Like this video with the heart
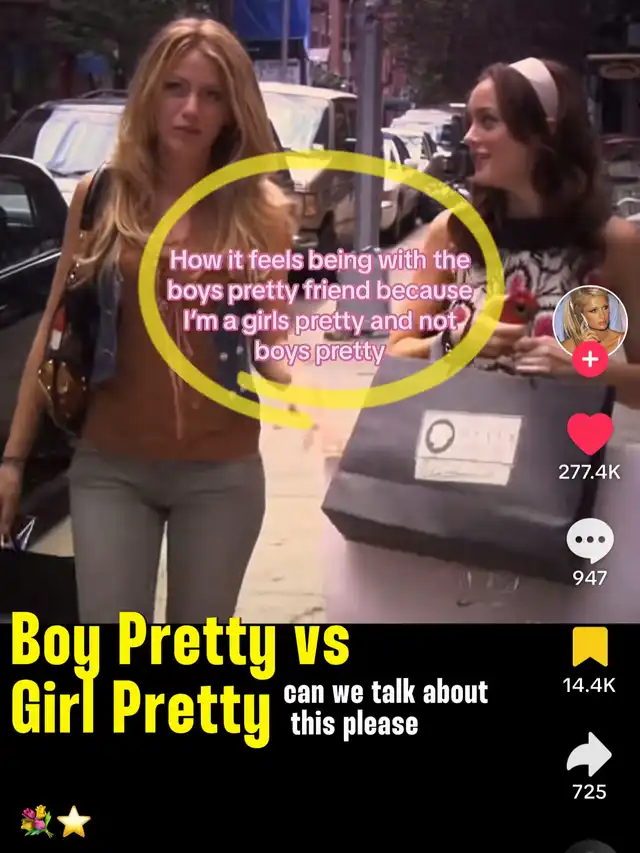This screenshot has width=640, height=853. (x=590, y=434)
